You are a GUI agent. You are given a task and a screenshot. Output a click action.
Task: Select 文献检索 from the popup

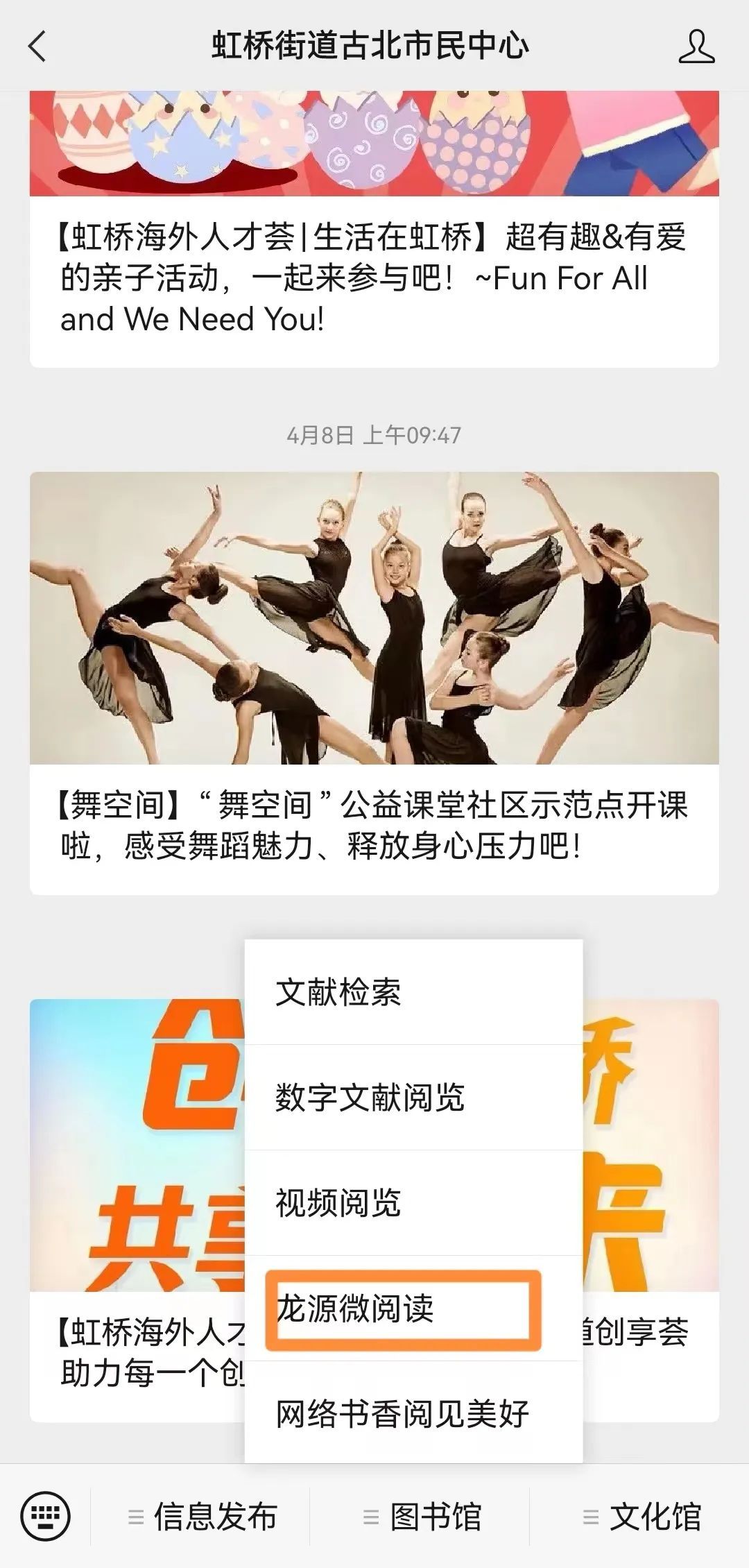[413, 992]
